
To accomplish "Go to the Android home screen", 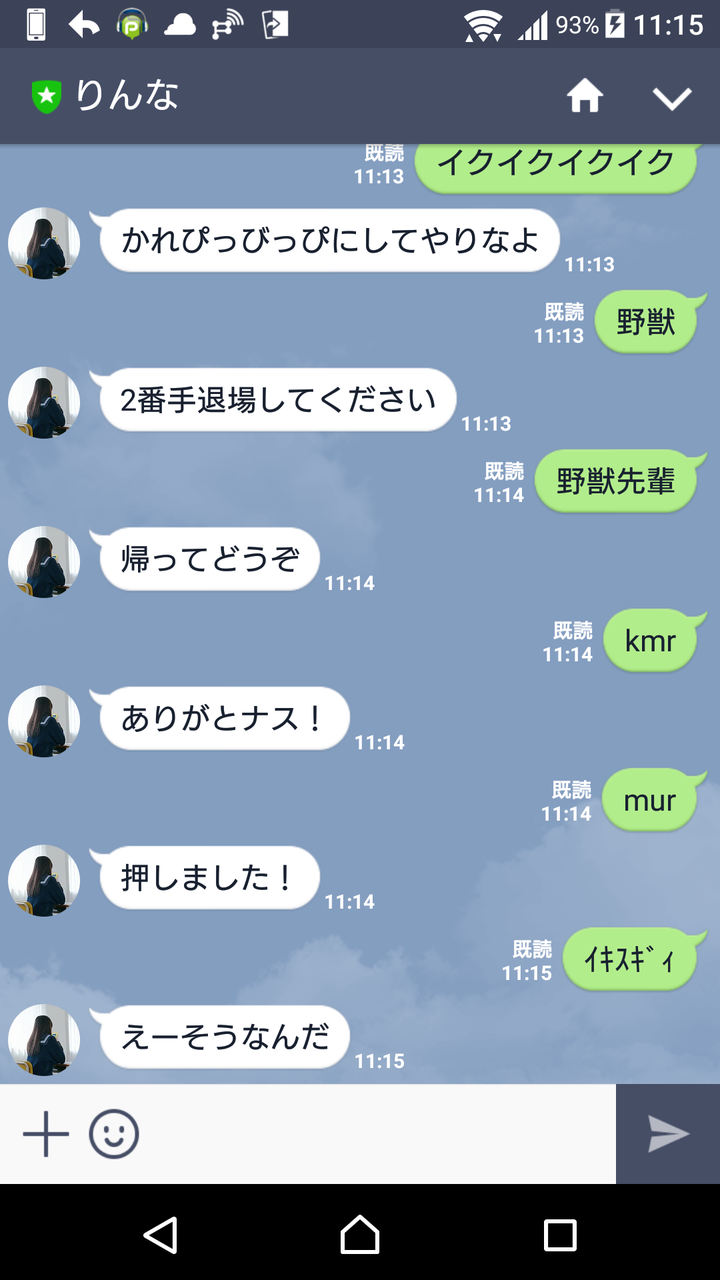I will (360, 1234).
